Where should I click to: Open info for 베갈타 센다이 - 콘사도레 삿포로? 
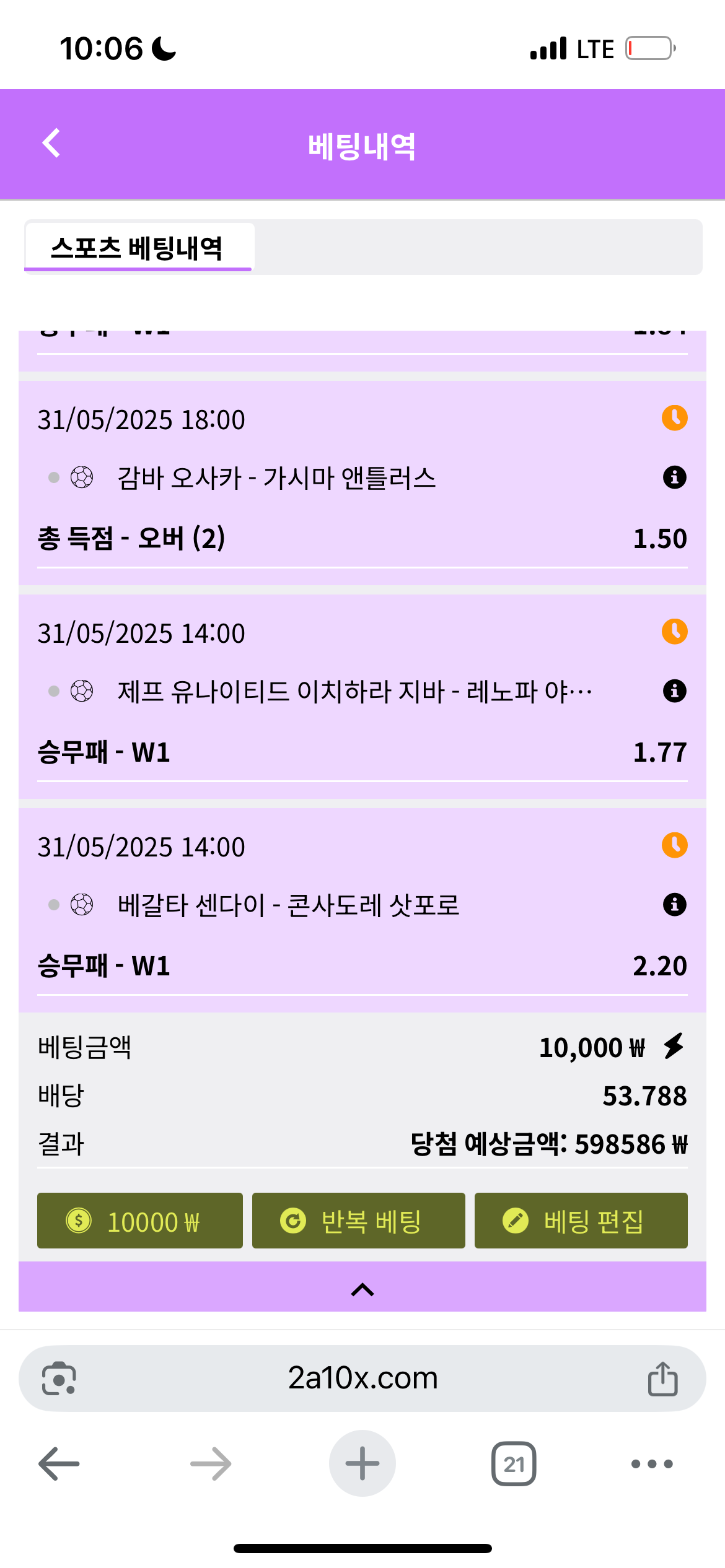pyautogui.click(x=674, y=905)
